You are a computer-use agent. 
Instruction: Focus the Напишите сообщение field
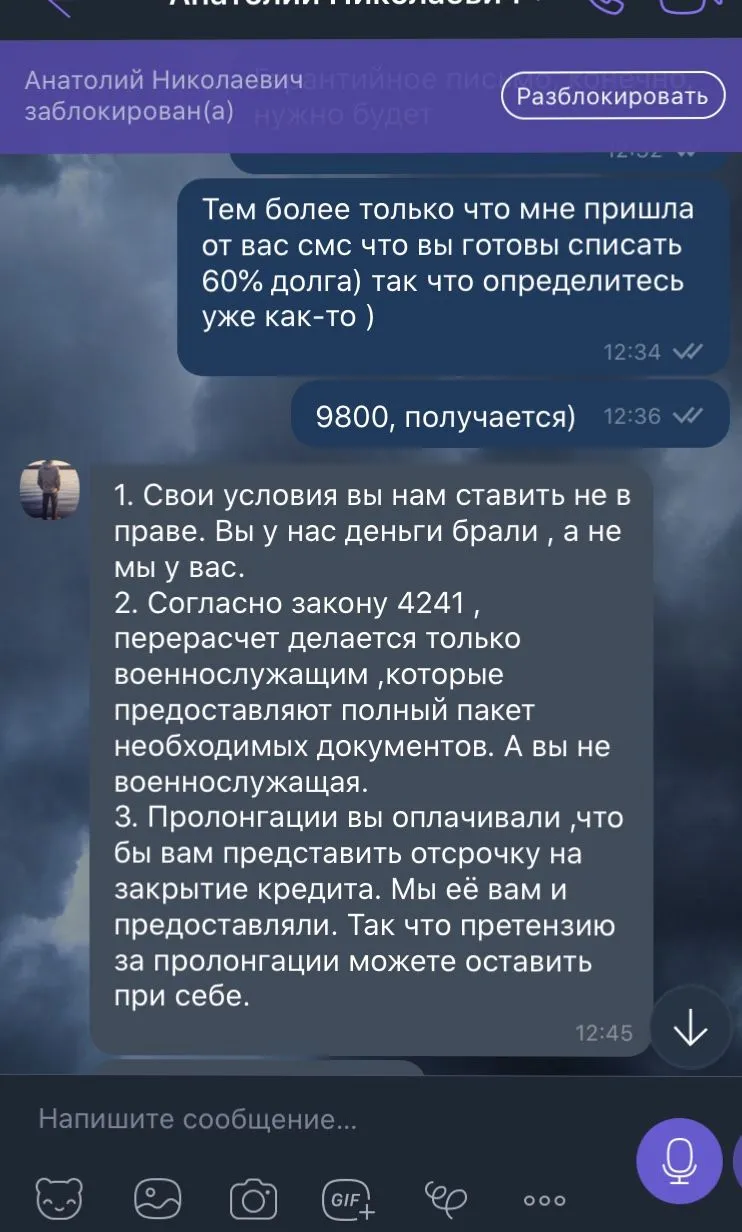[x=300, y=1118]
